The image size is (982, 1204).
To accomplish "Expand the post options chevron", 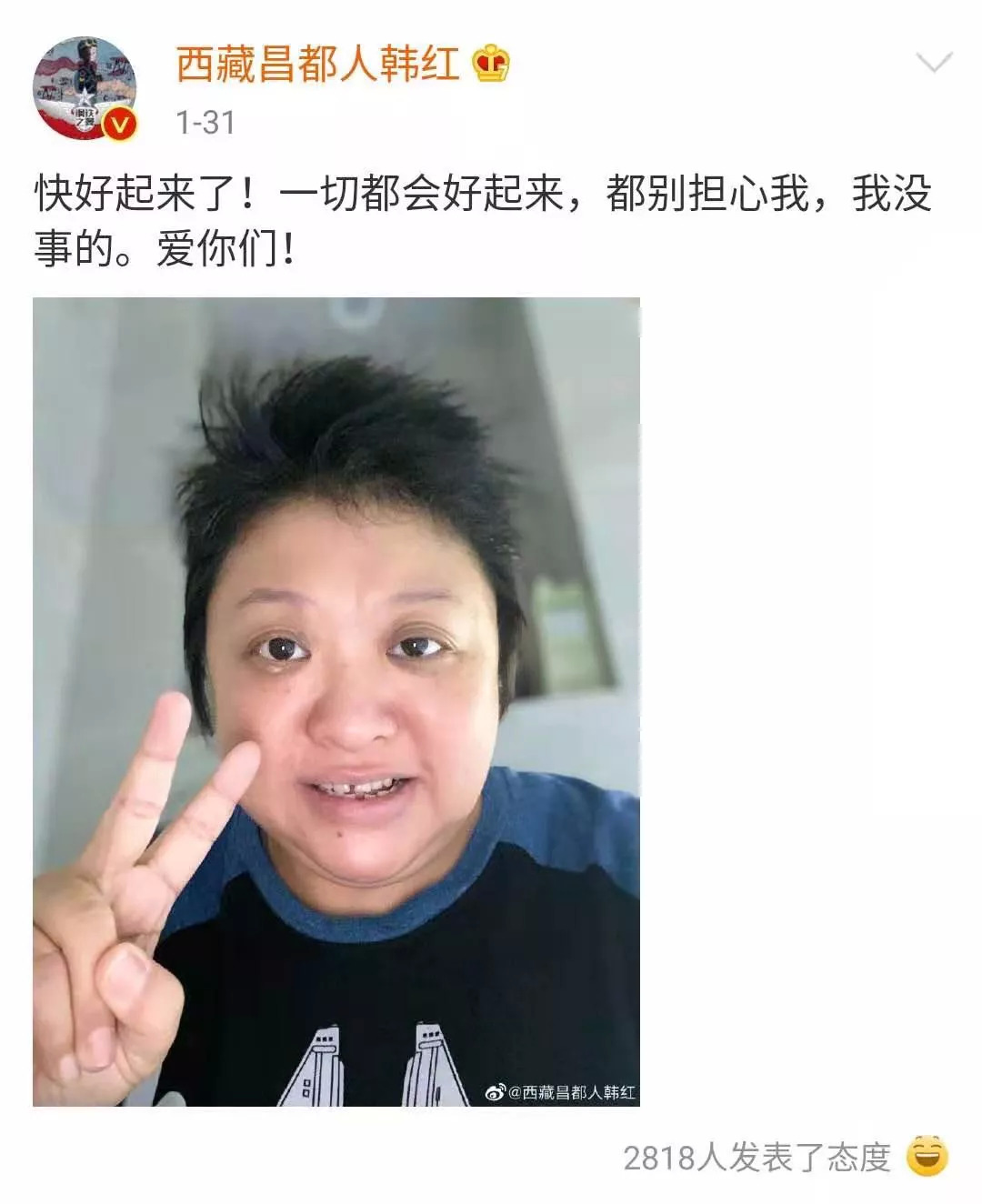I will 934,63.
